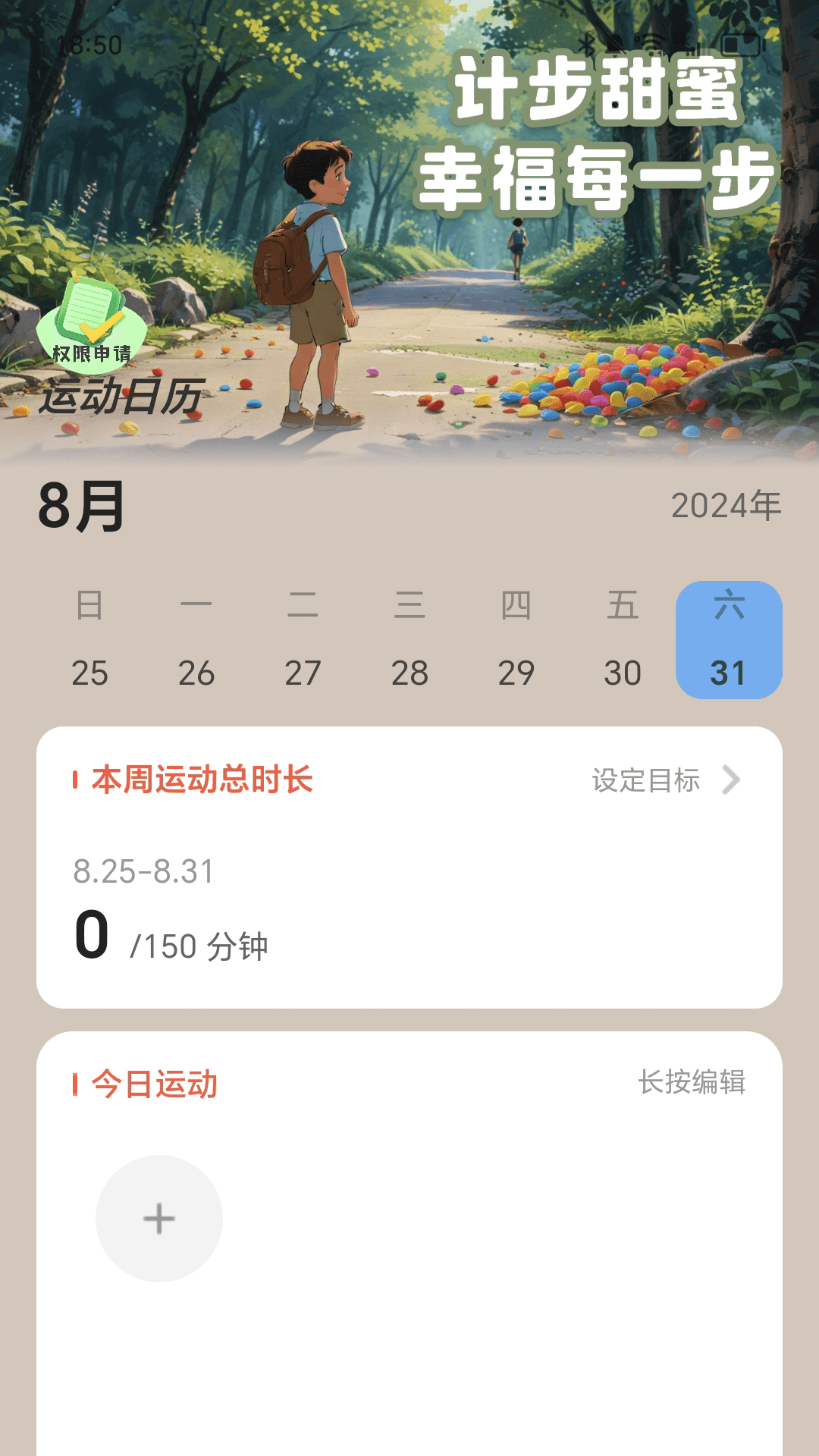The width and height of the screenshot is (819, 1456).
Task: Select Wednesday the 28th in calendar
Action: tap(409, 641)
